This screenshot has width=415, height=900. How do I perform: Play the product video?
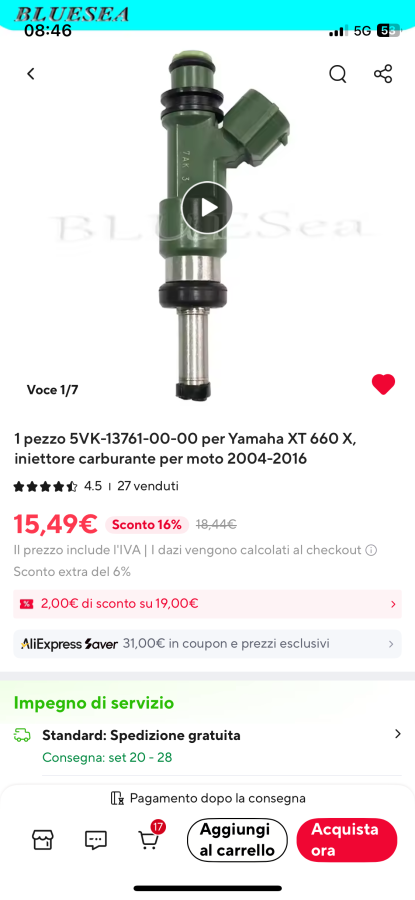click(207, 208)
